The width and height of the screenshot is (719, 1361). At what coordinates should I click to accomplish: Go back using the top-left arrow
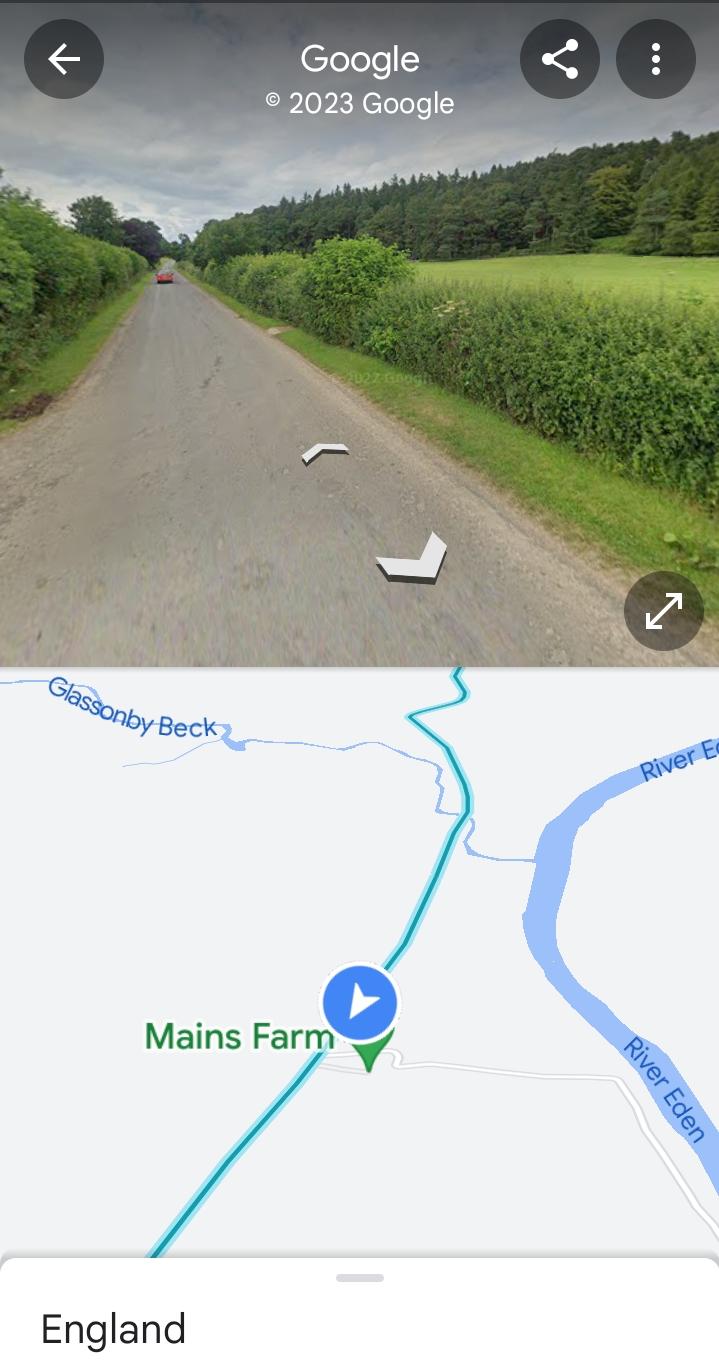(x=64, y=60)
